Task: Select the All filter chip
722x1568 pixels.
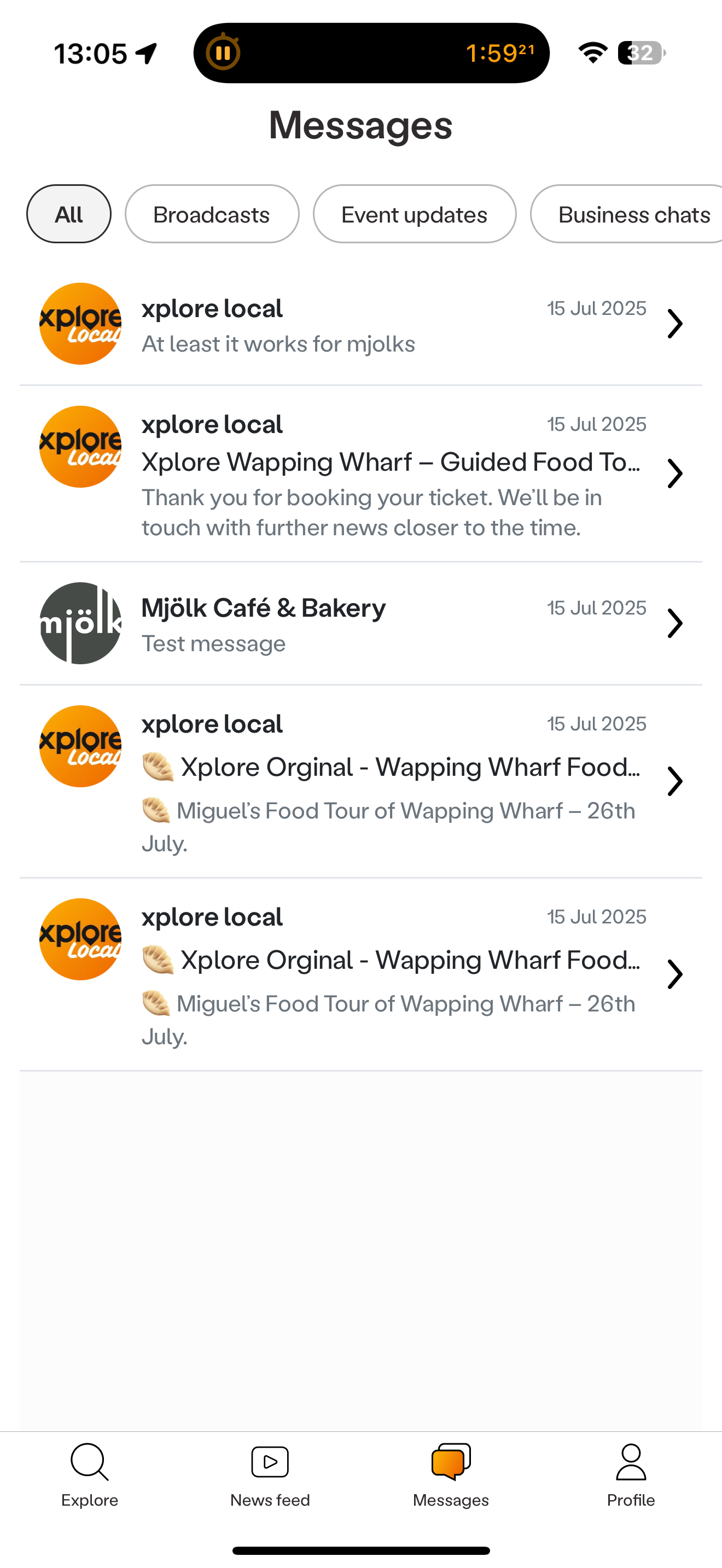Action: 69,214
